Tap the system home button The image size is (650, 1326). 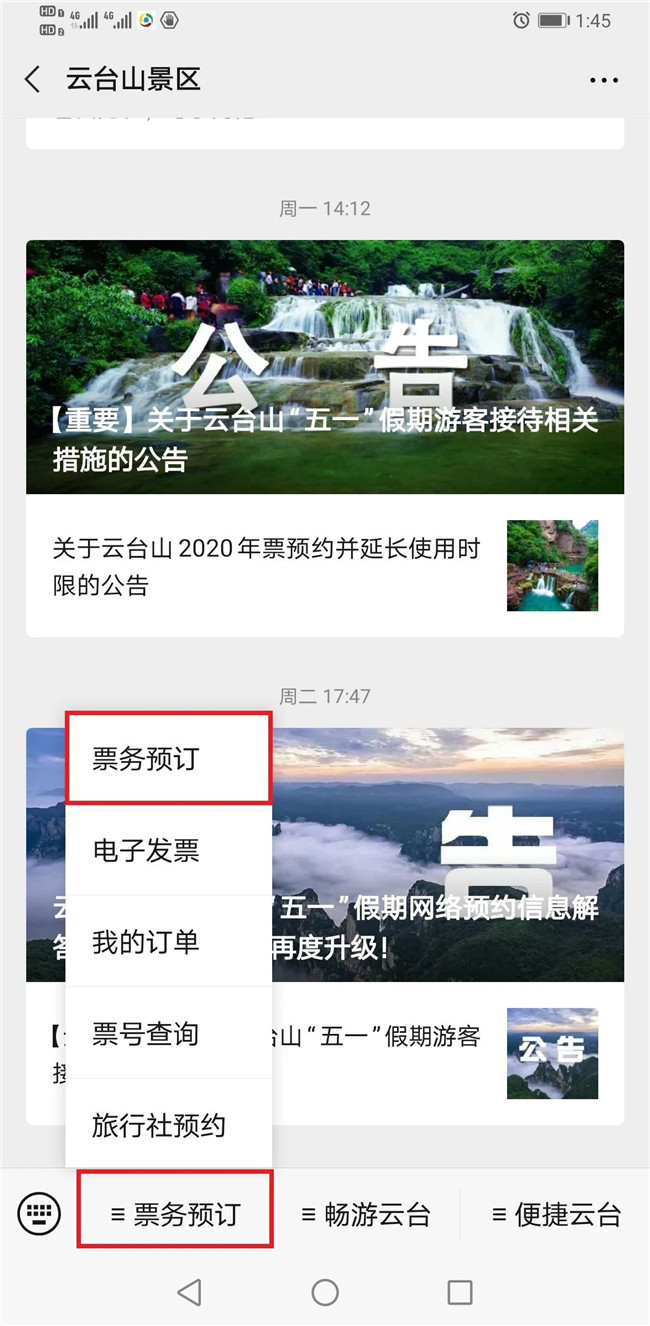click(325, 1292)
